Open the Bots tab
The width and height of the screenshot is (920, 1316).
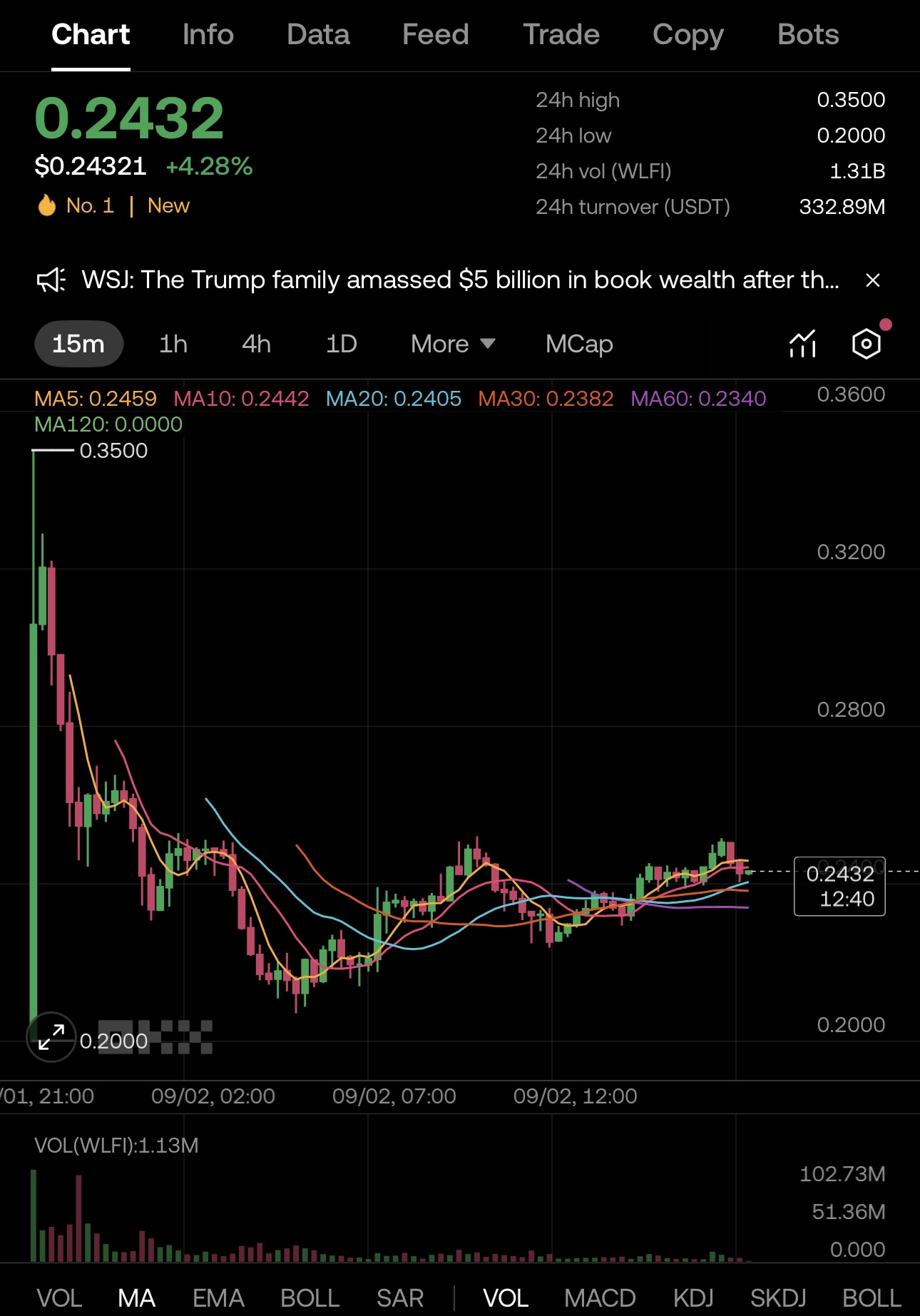[807, 34]
